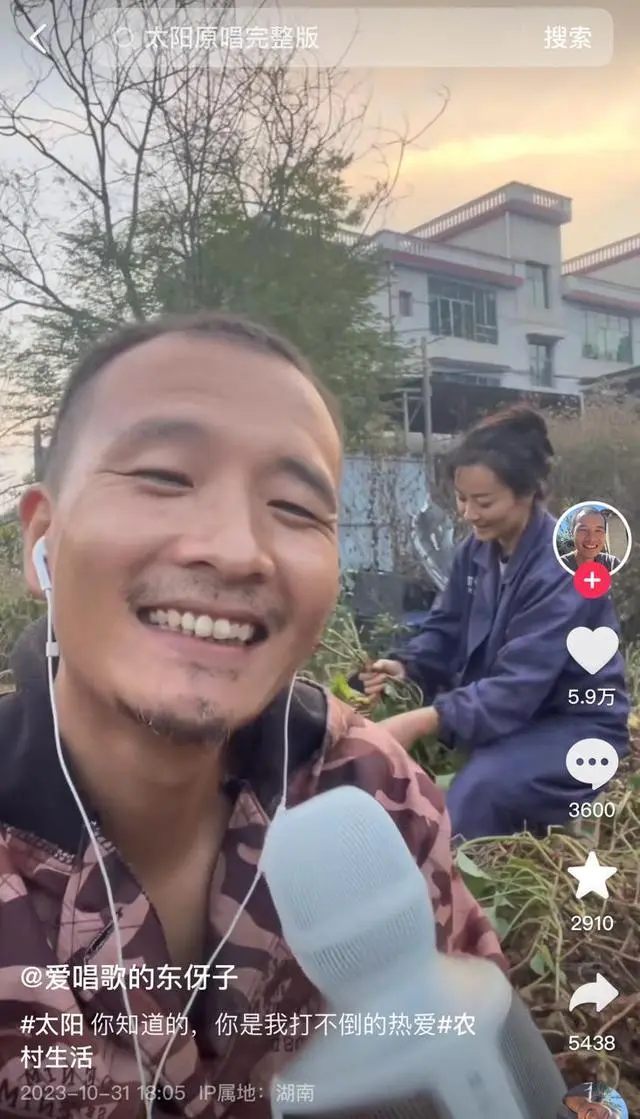This screenshot has height=1119, width=640.
Task: Go back using the top-left arrow
Action: pyautogui.click(x=37, y=38)
